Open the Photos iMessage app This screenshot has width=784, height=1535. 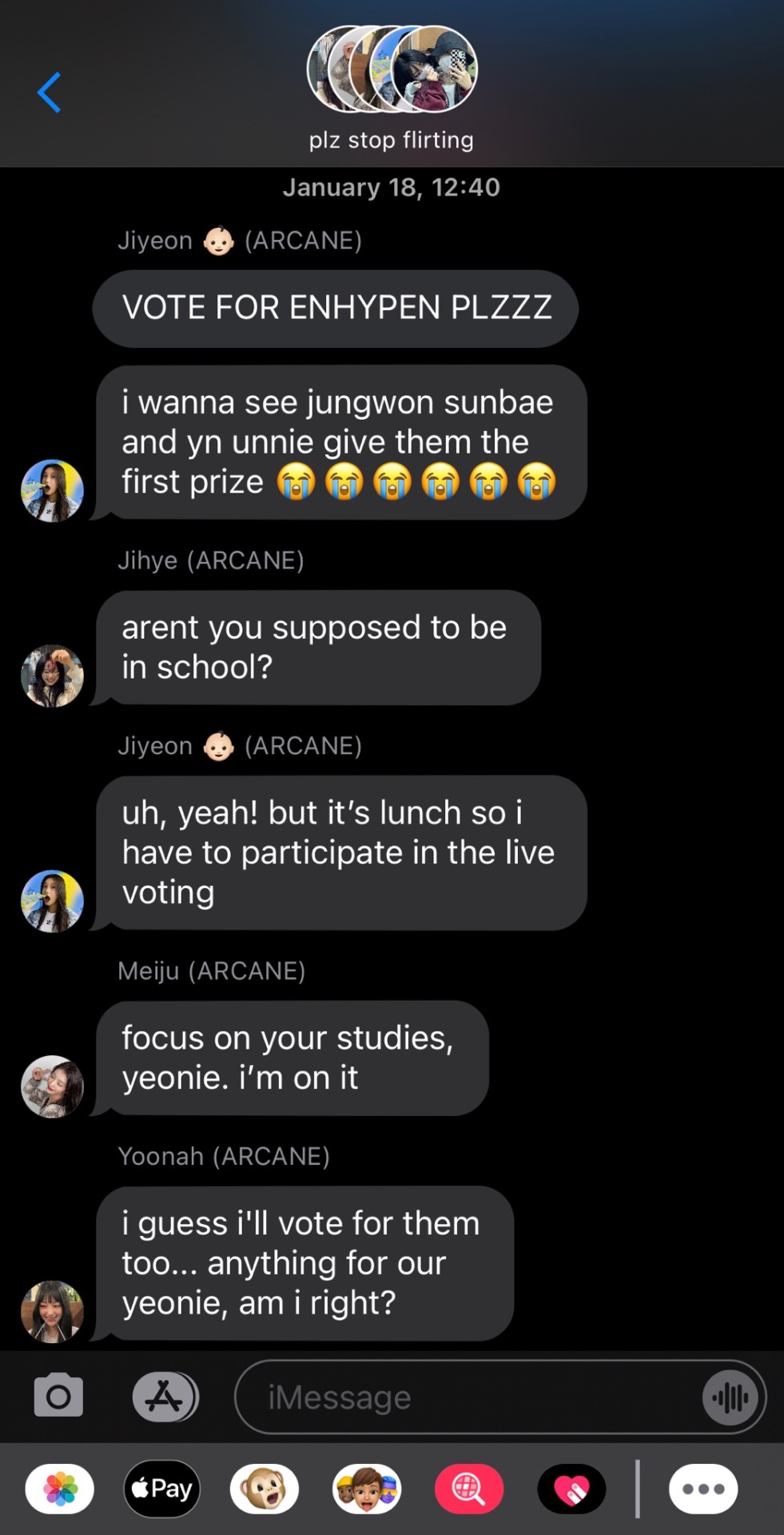click(60, 1489)
